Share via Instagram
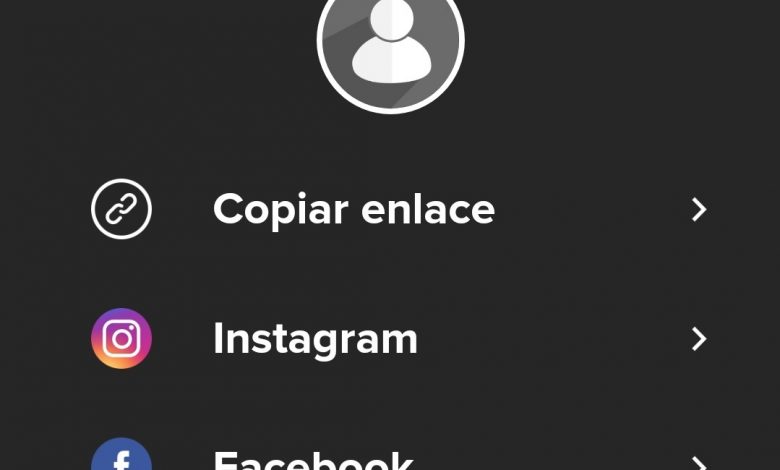 click(x=316, y=339)
